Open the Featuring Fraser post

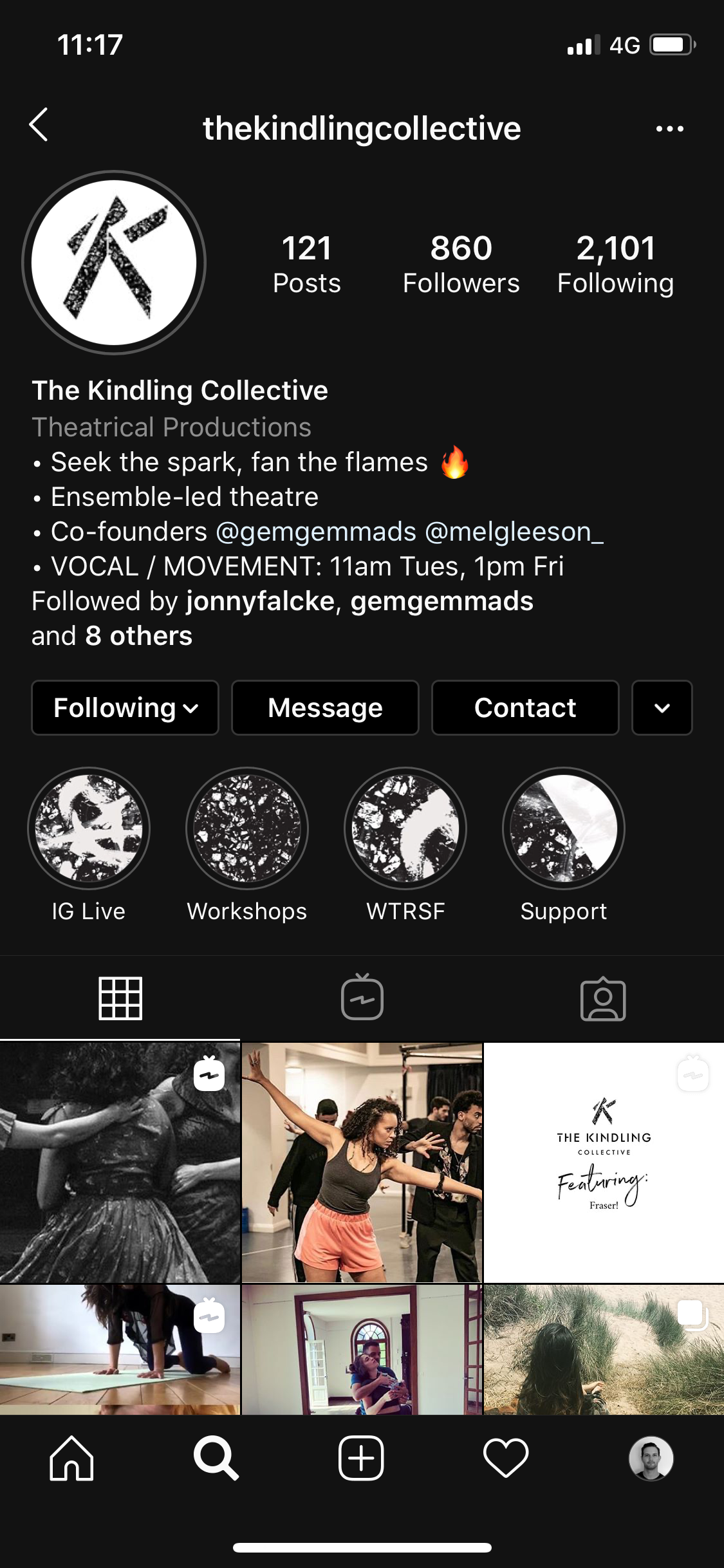pos(604,1162)
